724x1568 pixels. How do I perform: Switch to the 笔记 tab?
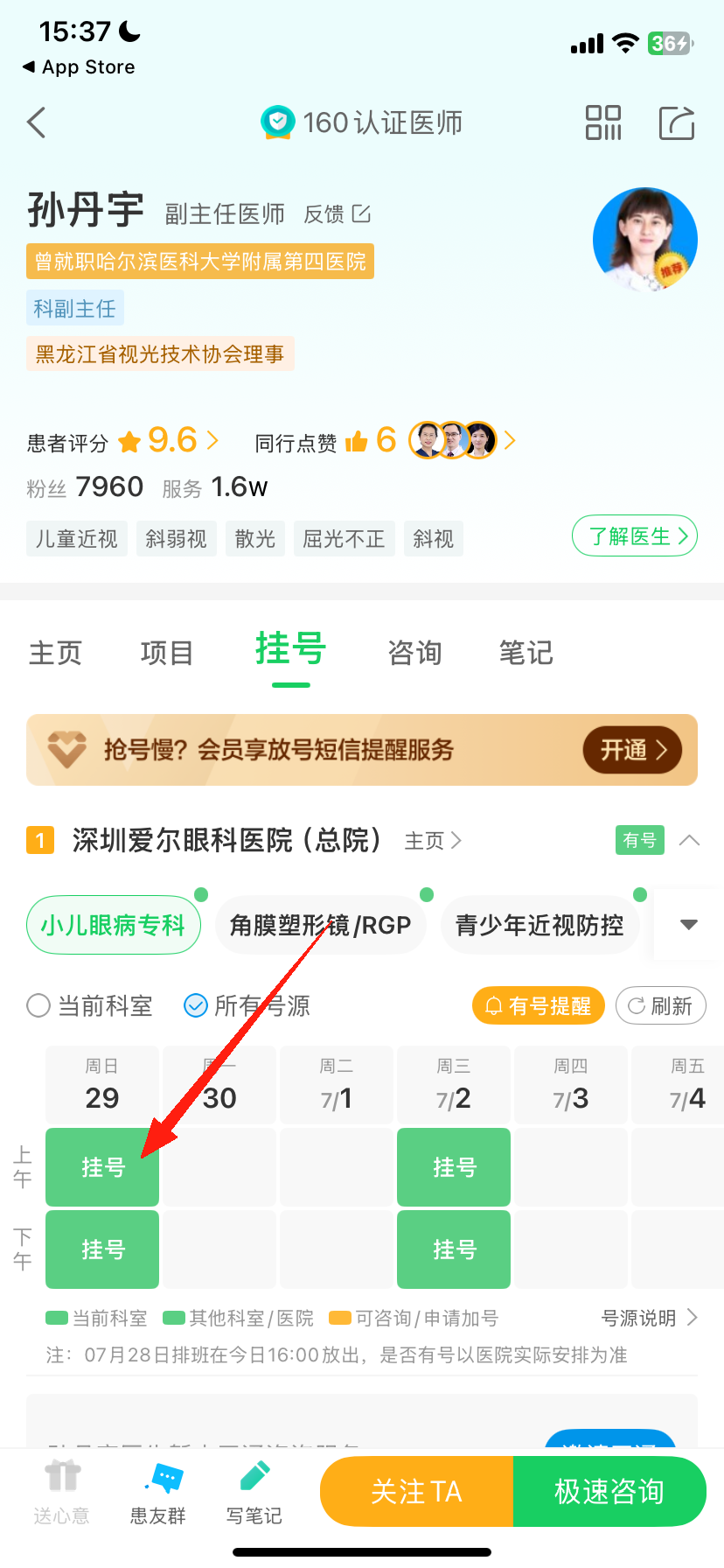coord(526,653)
